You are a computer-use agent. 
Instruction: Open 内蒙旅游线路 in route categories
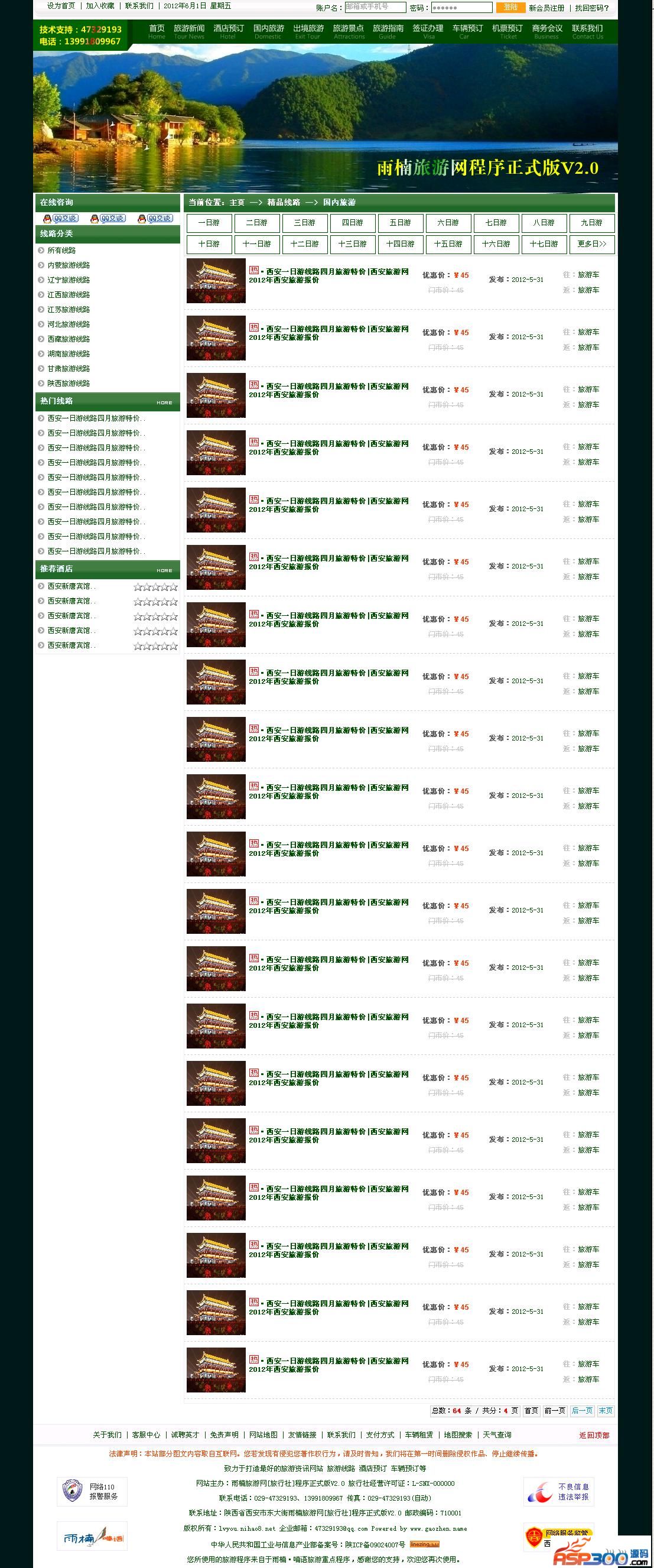[x=69, y=265]
